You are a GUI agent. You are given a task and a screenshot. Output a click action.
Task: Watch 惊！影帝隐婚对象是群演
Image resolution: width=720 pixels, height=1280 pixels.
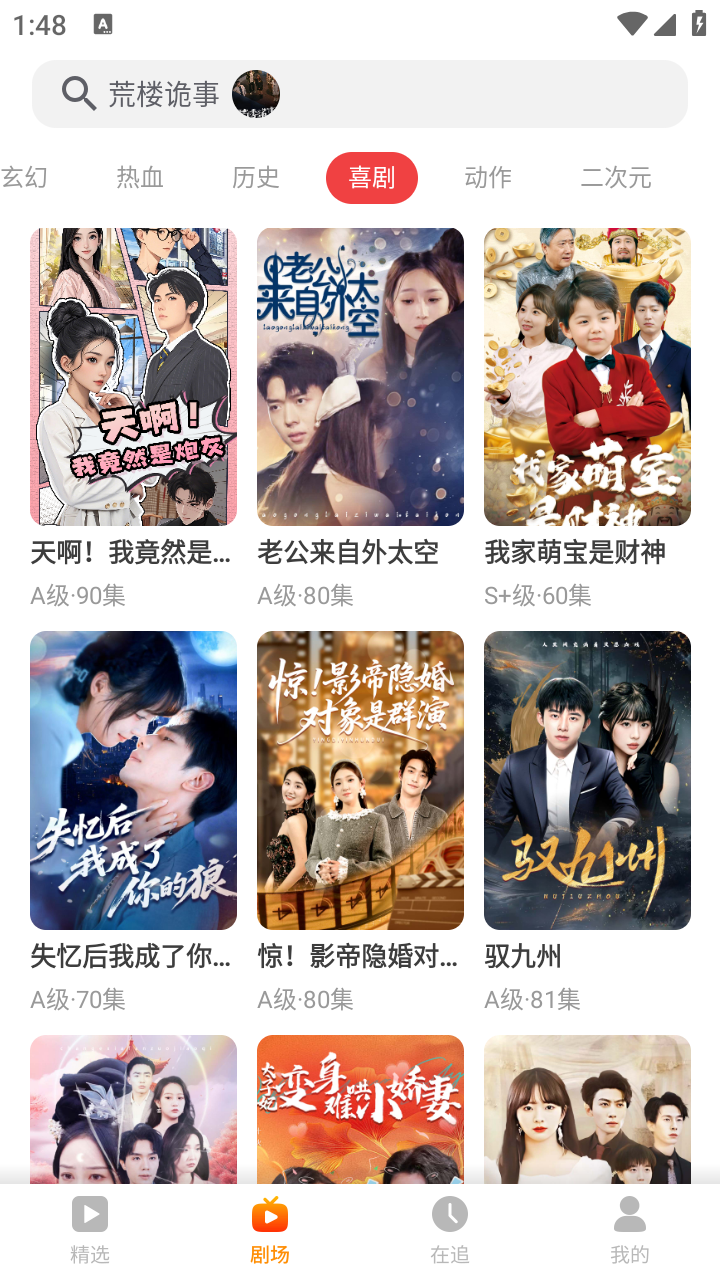pos(360,780)
